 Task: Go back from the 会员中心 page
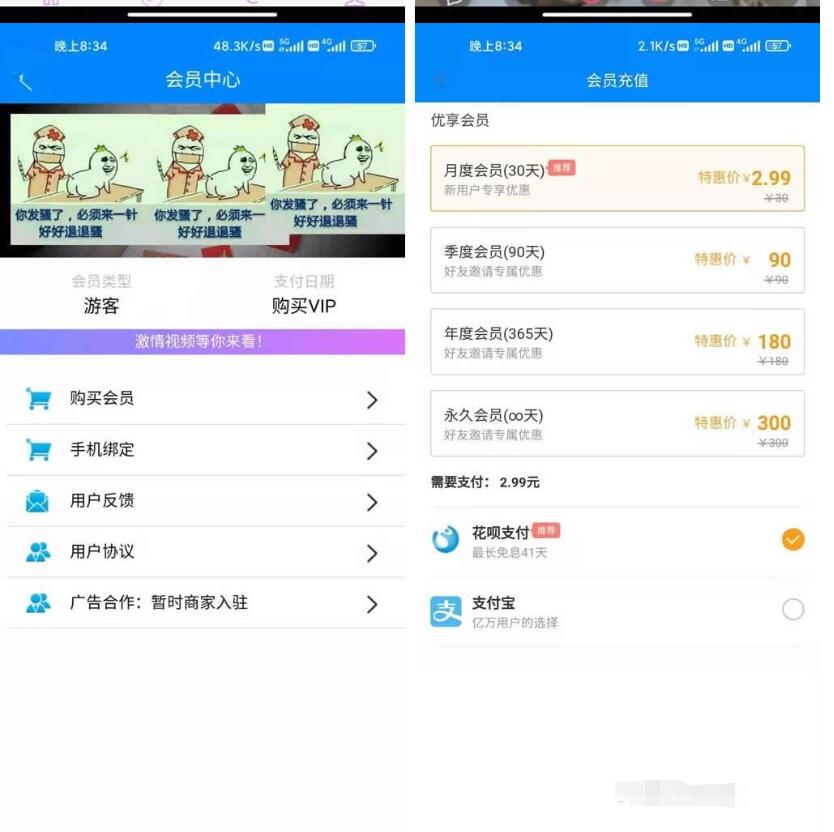pyautogui.click(x=25, y=81)
